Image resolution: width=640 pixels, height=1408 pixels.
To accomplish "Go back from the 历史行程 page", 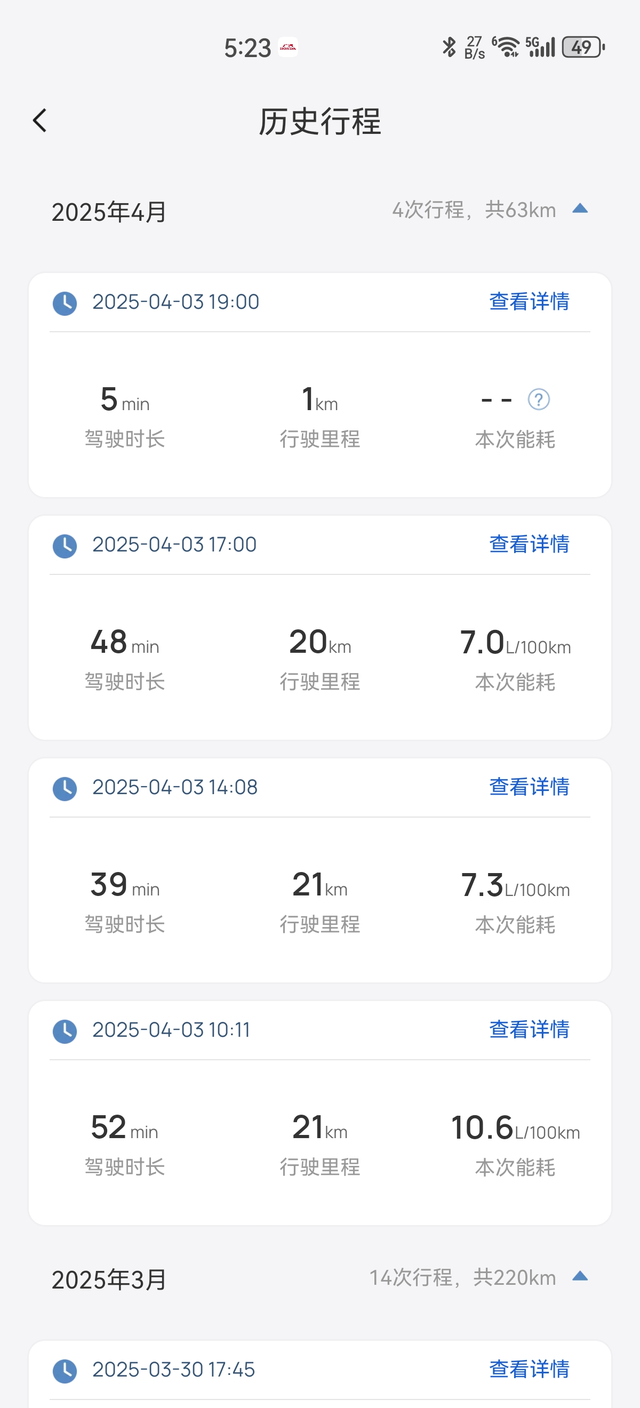I will 40,121.
